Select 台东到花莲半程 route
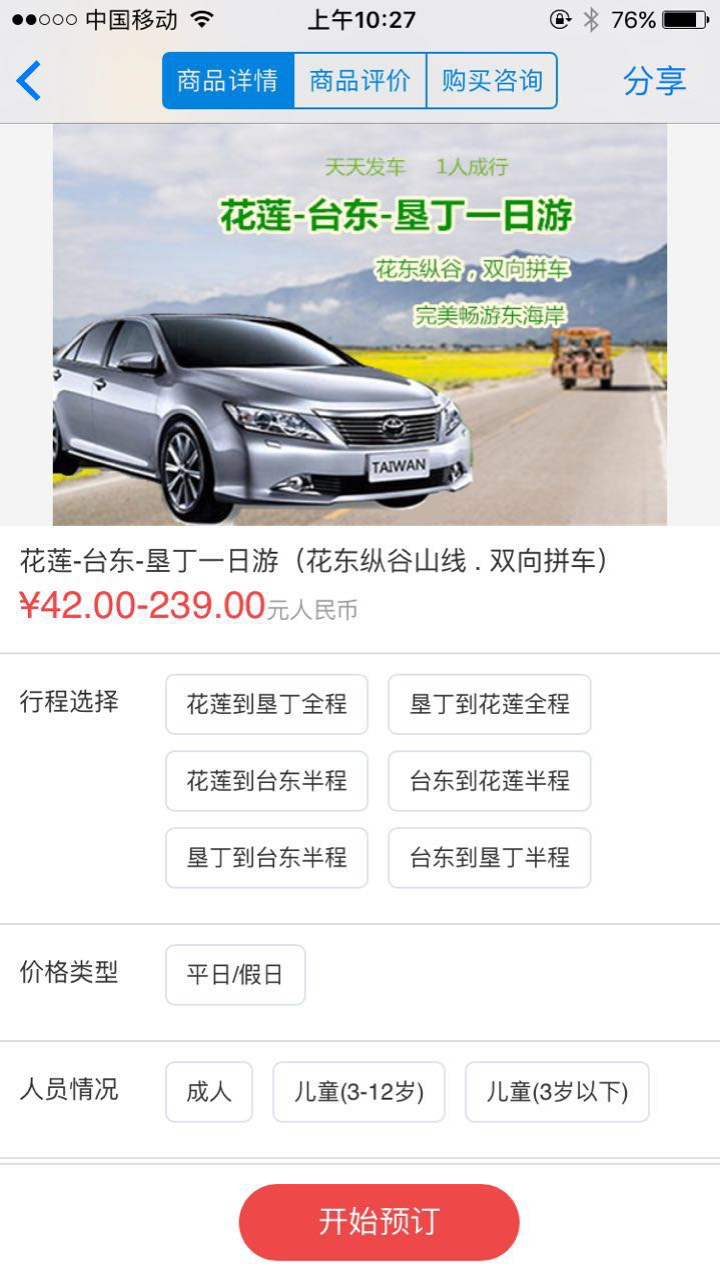 (x=489, y=781)
